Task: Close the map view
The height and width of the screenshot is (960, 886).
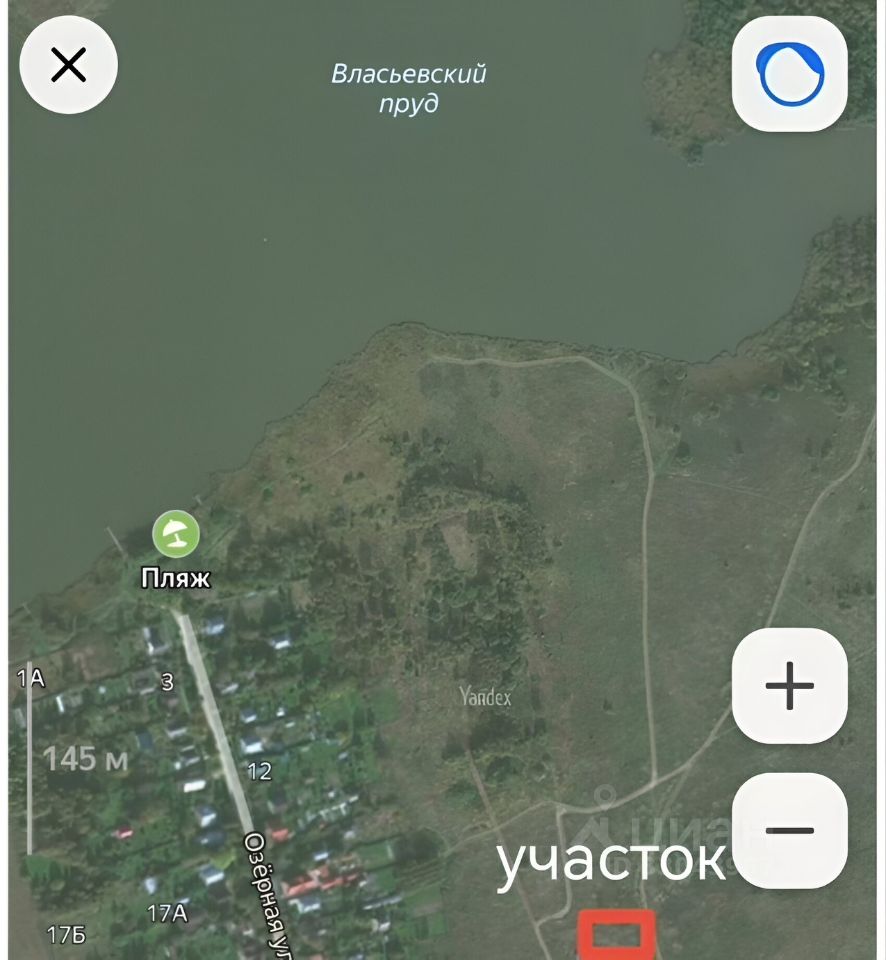Action: coord(69,65)
